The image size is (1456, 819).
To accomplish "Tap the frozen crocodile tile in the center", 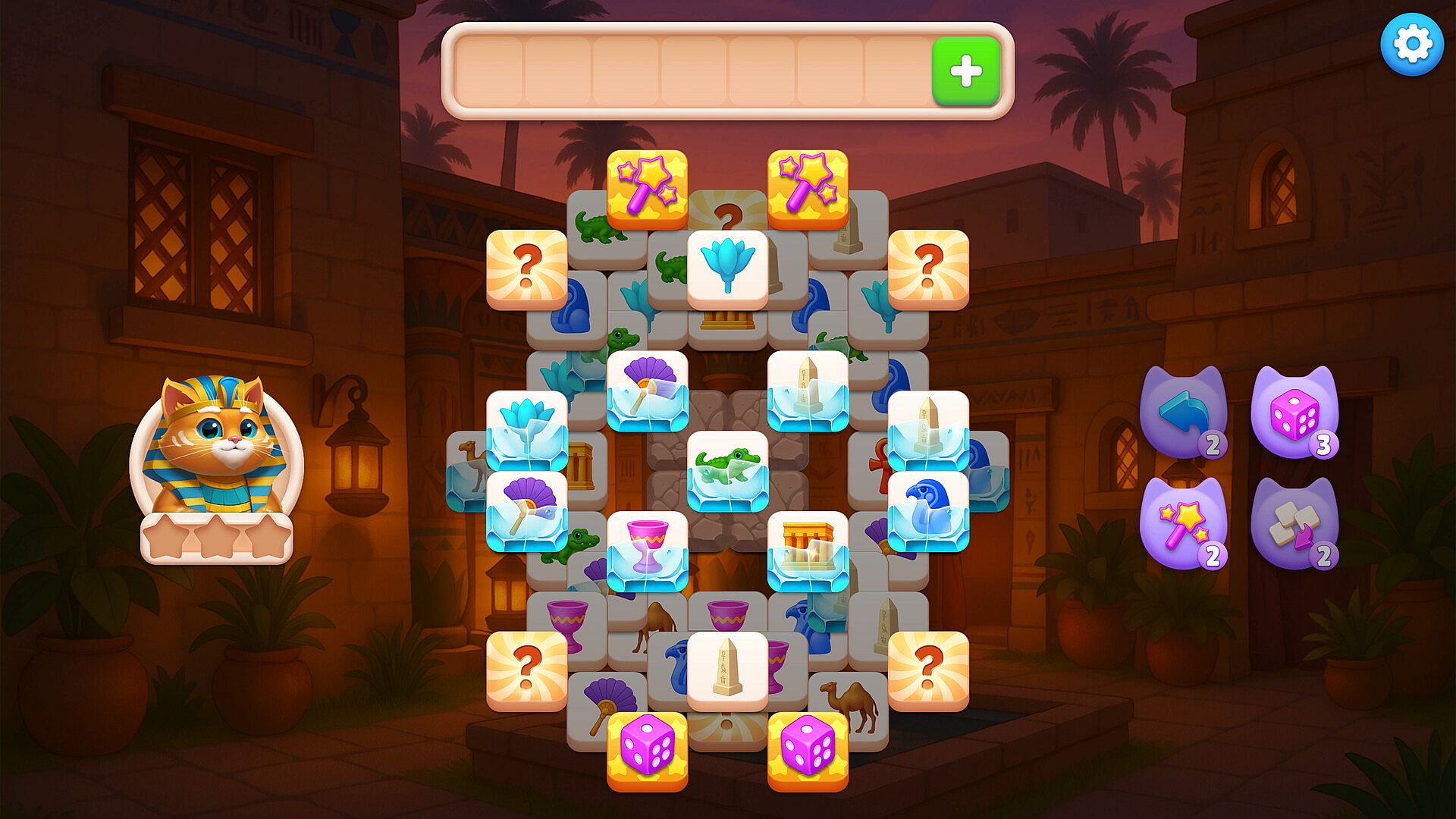I will (x=727, y=469).
